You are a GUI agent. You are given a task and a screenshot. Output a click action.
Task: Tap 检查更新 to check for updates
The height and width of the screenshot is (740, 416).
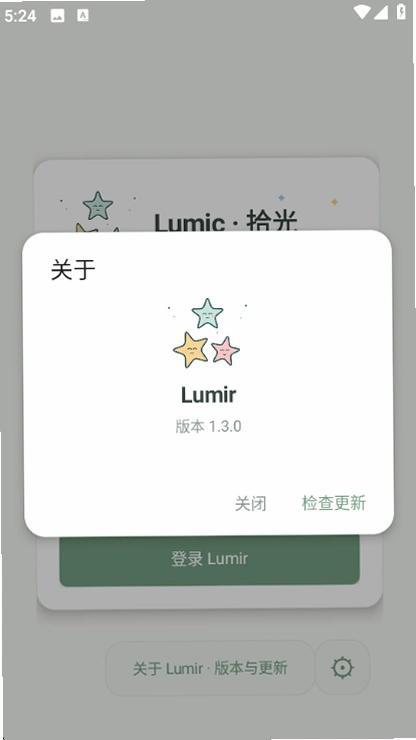(x=334, y=503)
